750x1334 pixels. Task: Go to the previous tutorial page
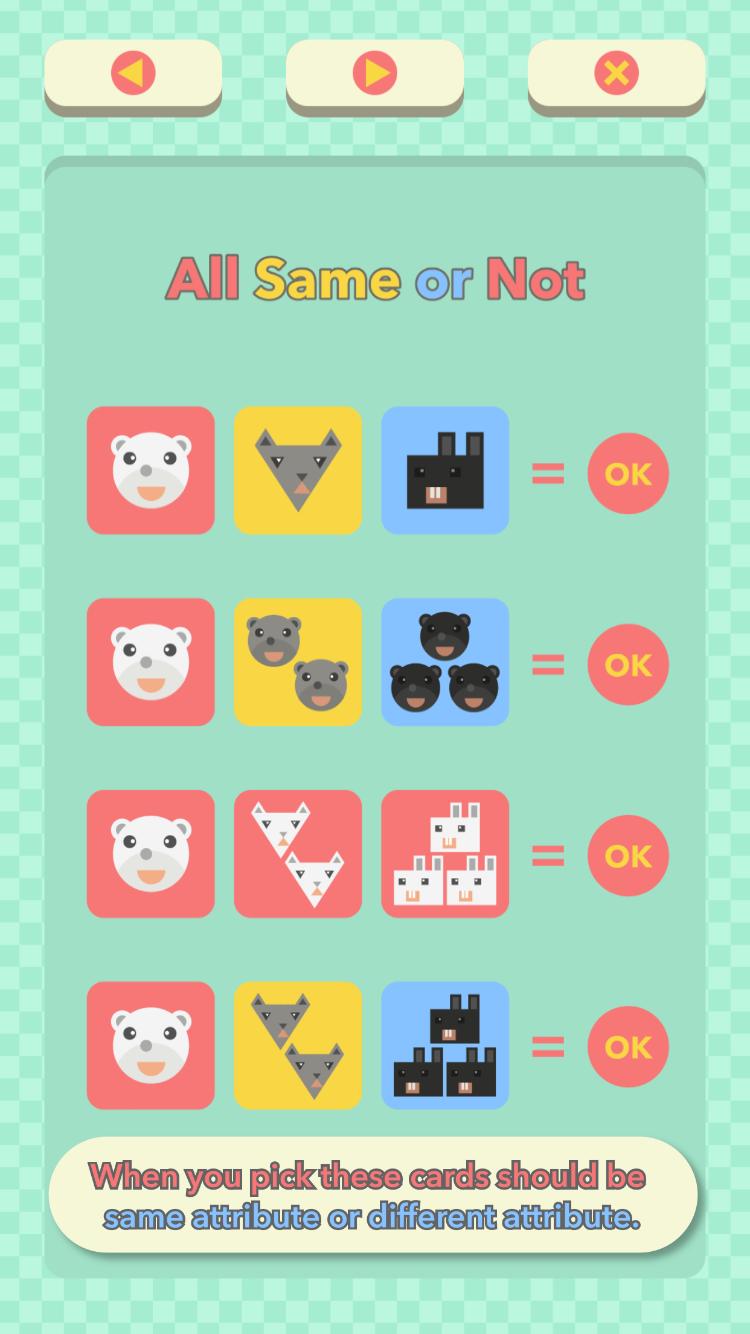tap(133, 73)
